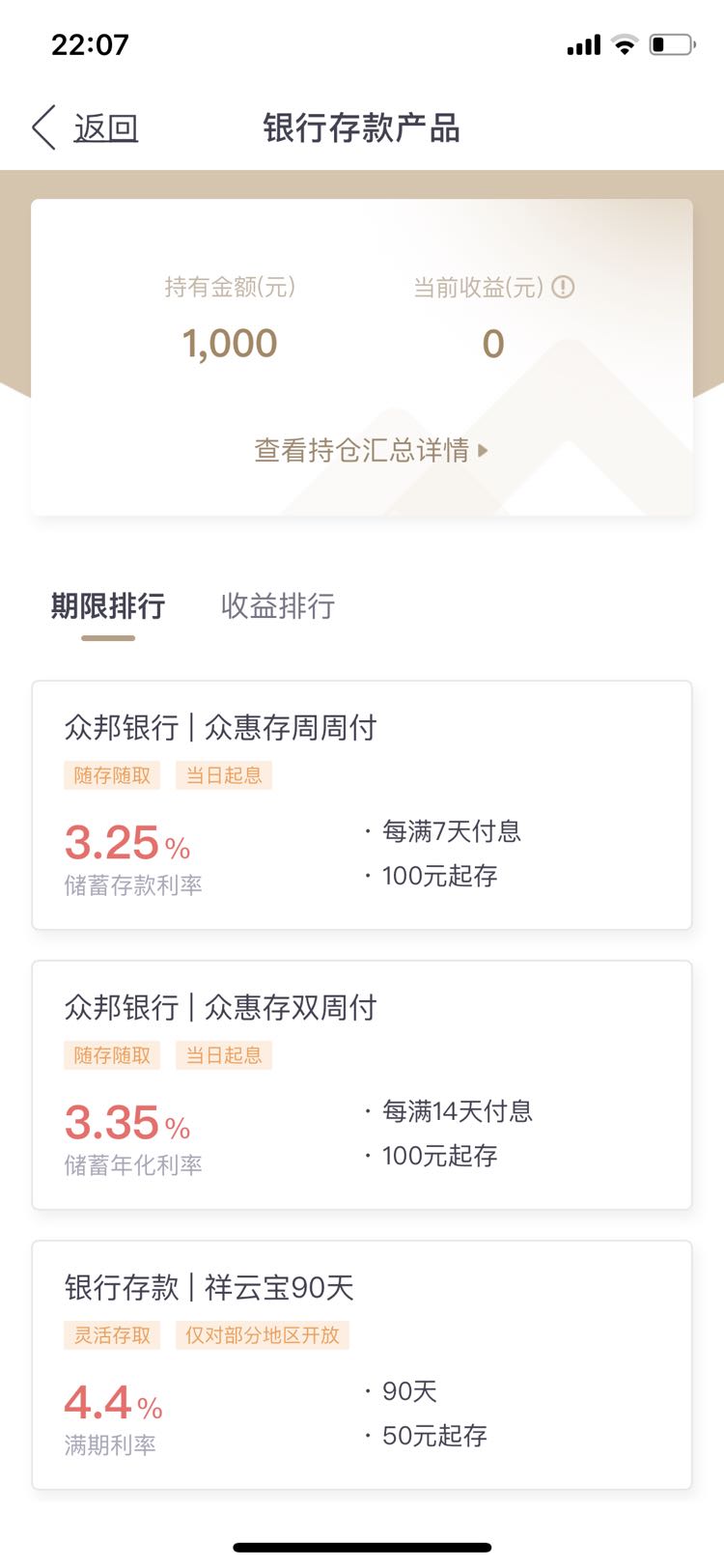Open the 众惠存周周付 product card
Screen dimensions: 724x1568
[362, 805]
